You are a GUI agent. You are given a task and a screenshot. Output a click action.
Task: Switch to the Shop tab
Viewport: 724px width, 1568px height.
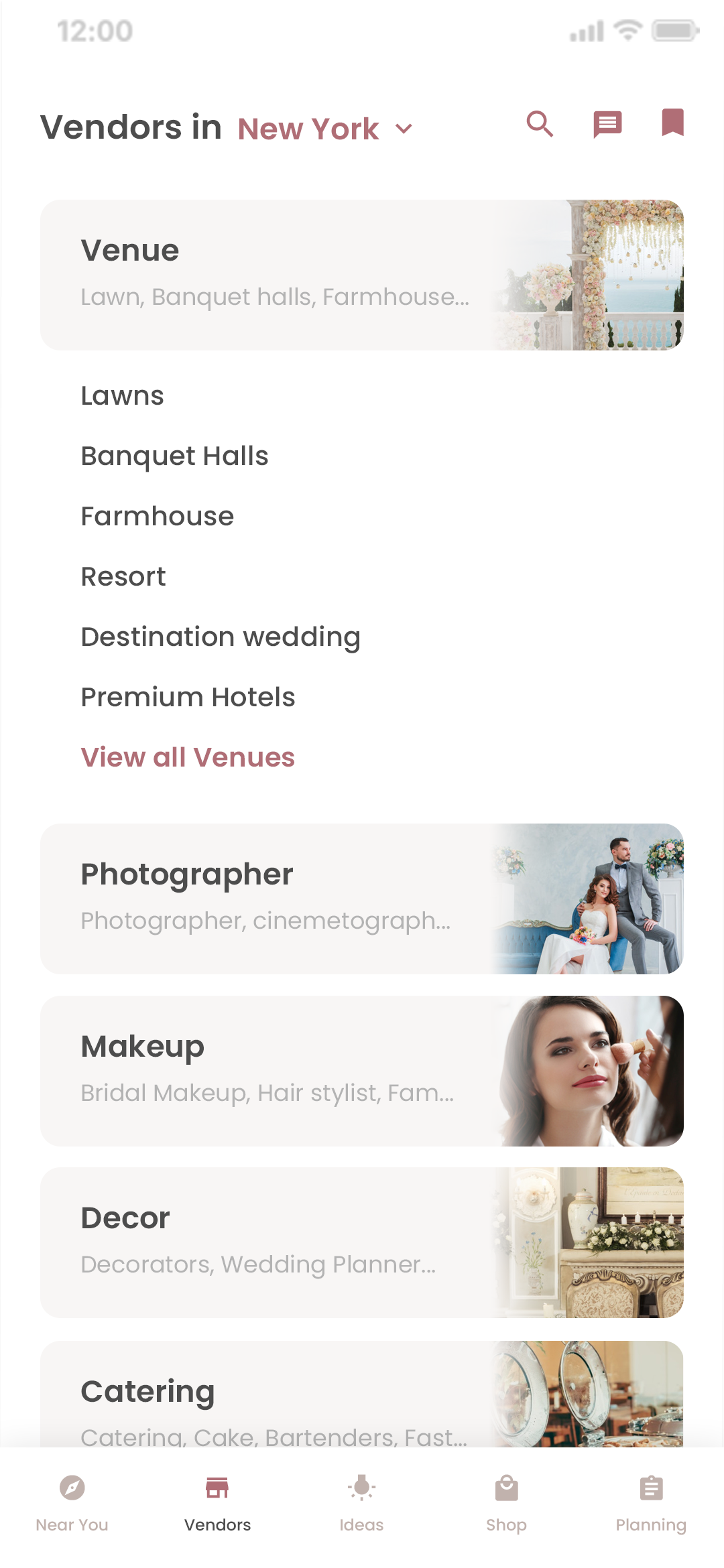[x=507, y=1502]
